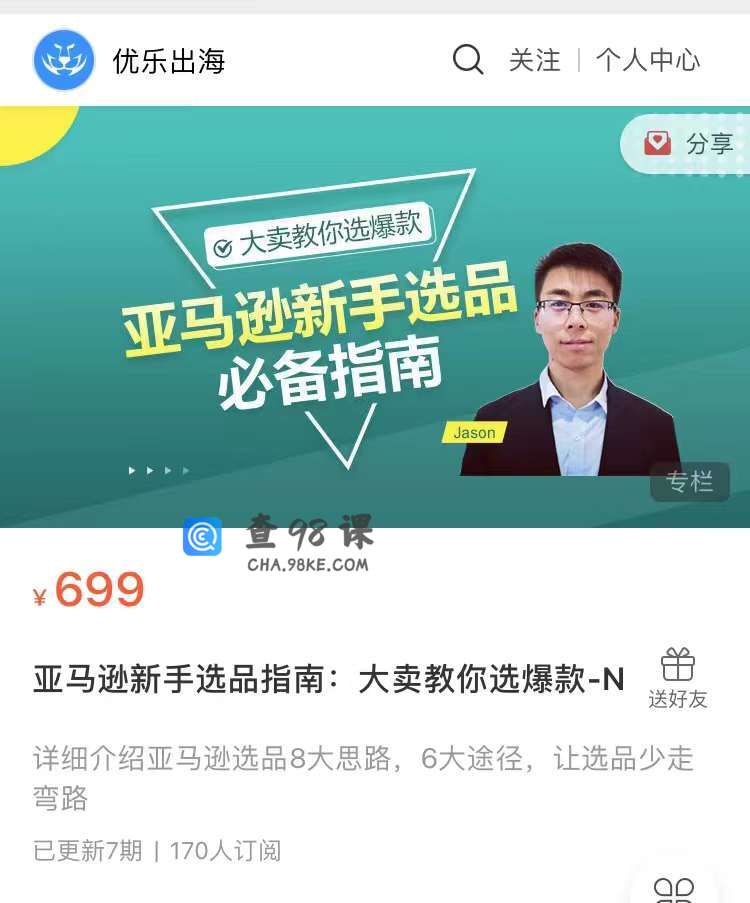Open 个人中心 personal center
The width and height of the screenshot is (750, 903).
point(648,60)
